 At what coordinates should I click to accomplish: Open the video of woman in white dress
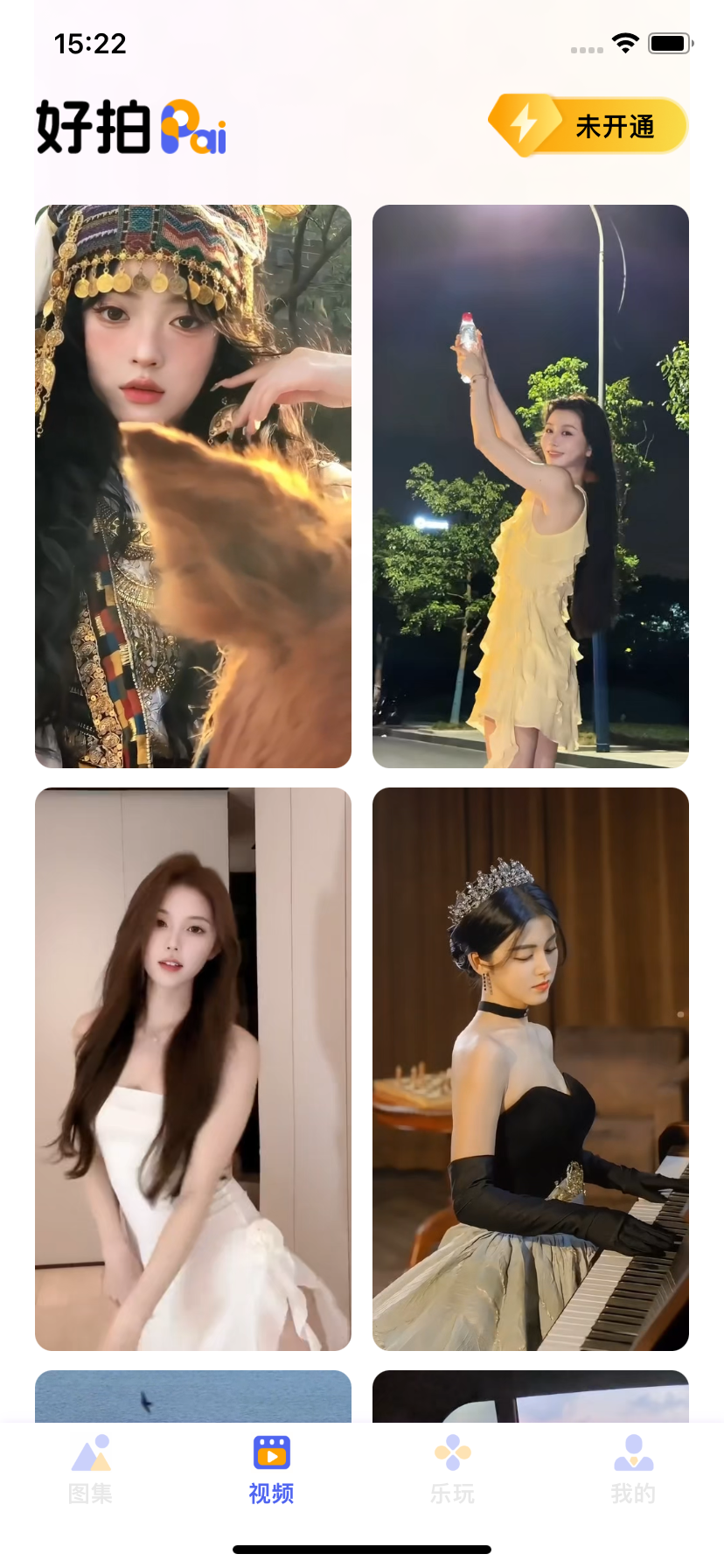tap(193, 1069)
